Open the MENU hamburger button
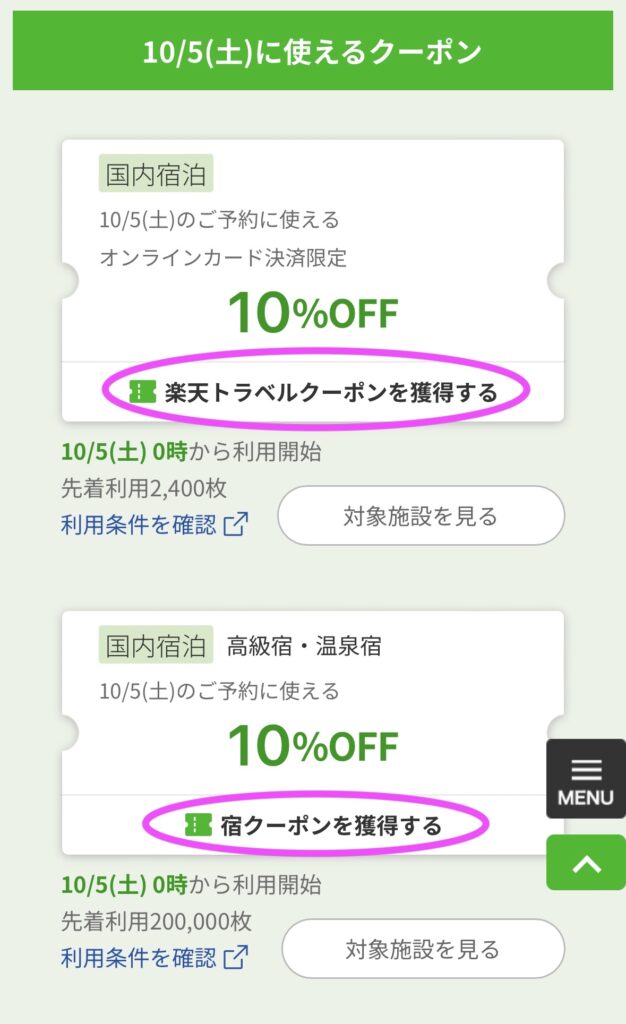The width and height of the screenshot is (626, 1024). (x=586, y=779)
